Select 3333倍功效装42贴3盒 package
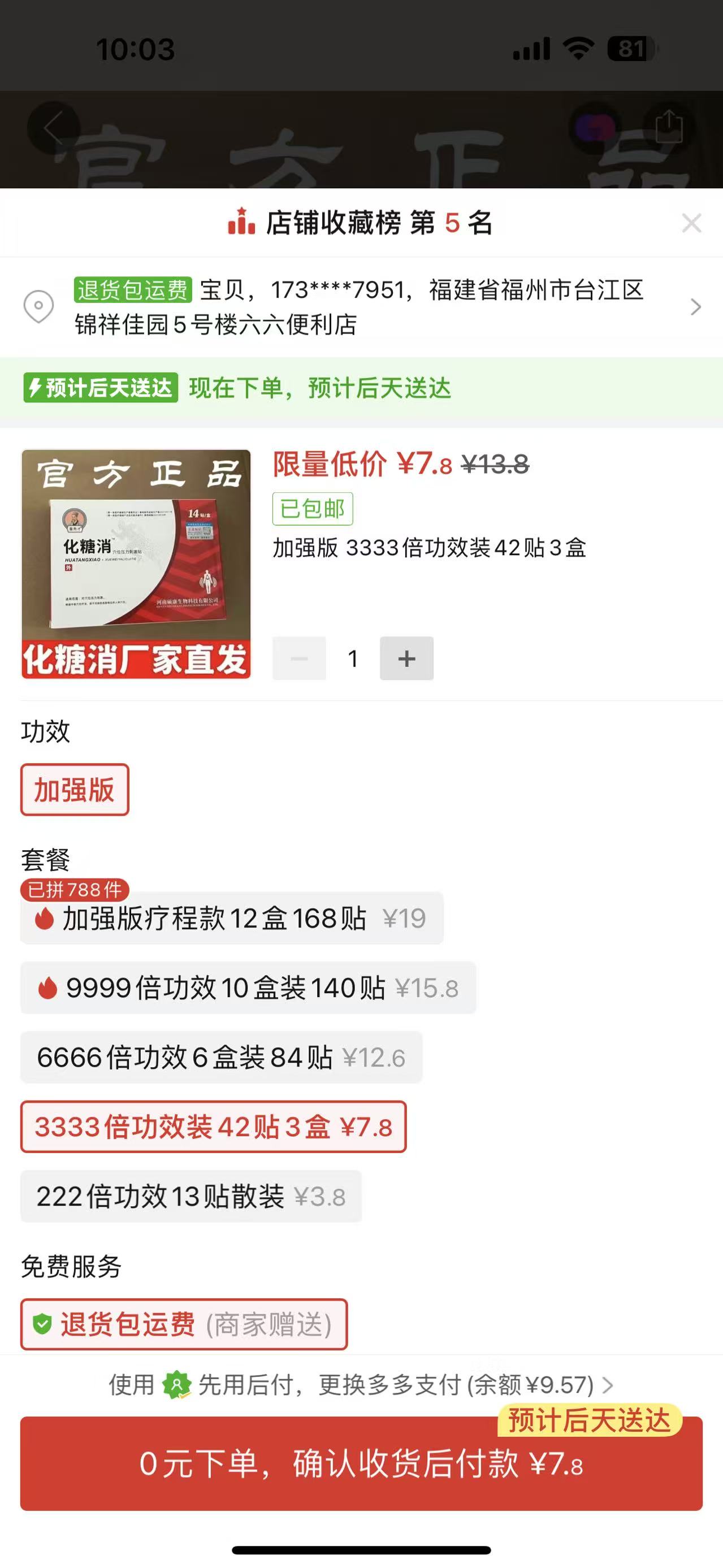Viewport: 723px width, 1568px height. pyautogui.click(x=213, y=1127)
